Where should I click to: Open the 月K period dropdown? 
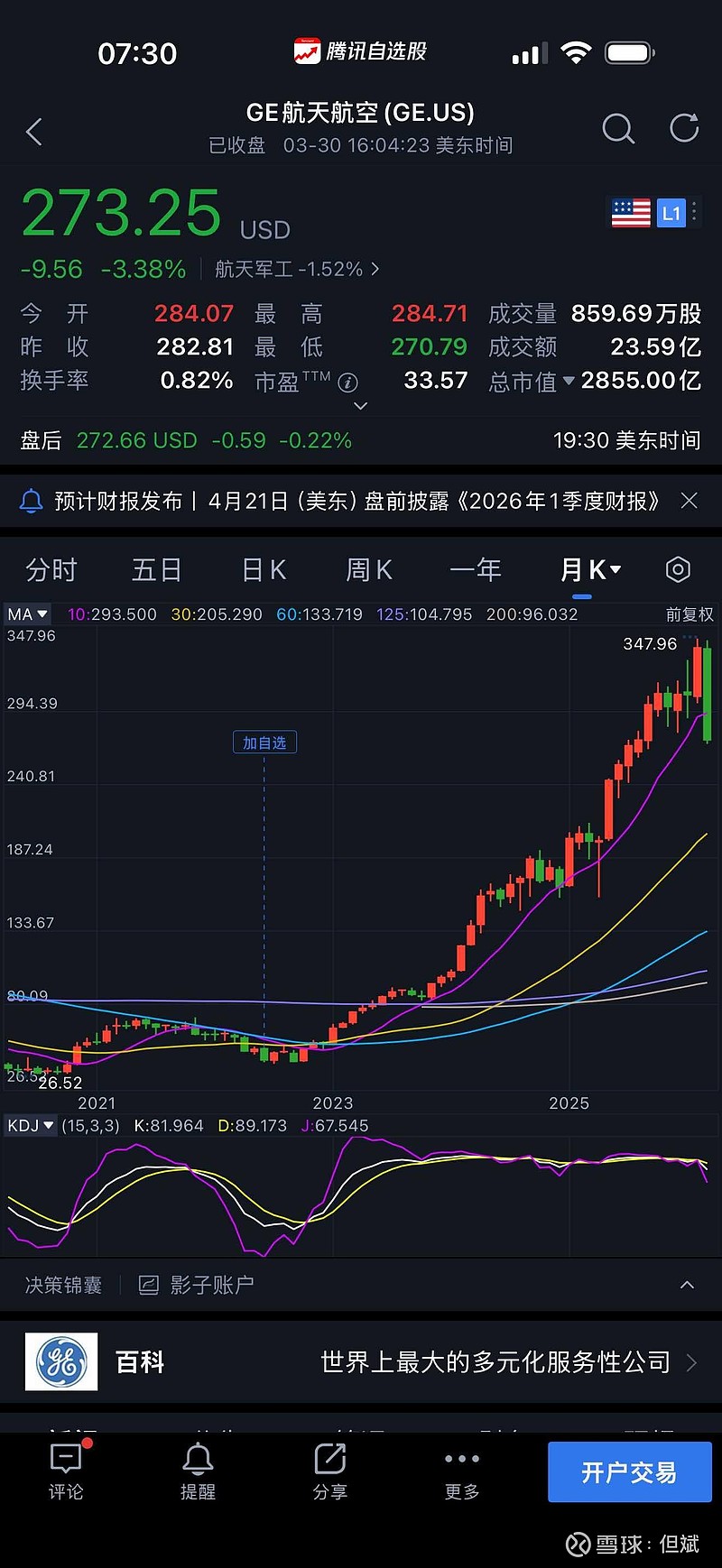click(x=589, y=569)
